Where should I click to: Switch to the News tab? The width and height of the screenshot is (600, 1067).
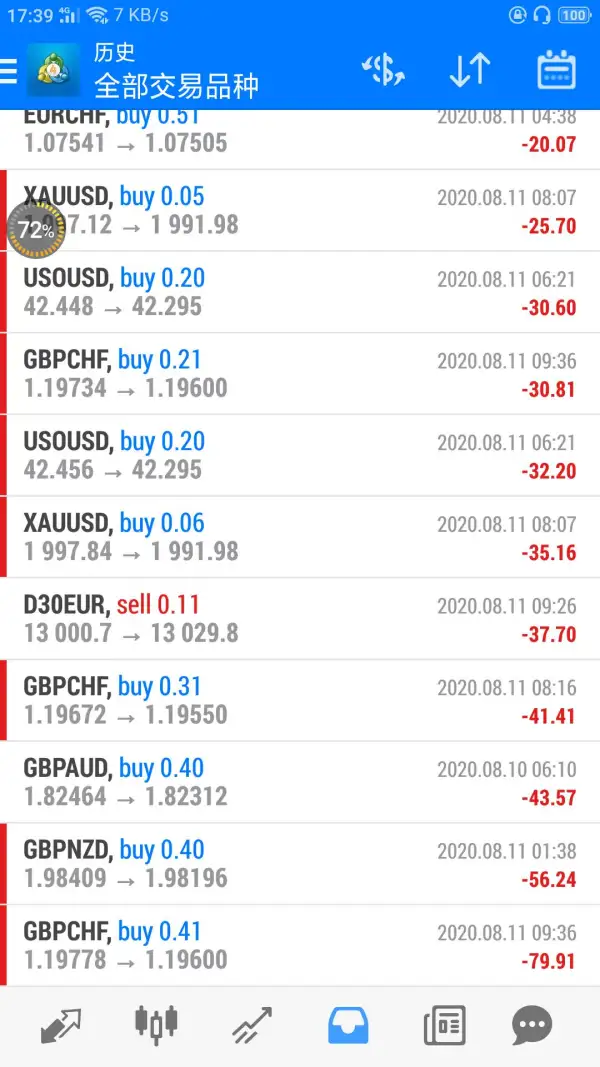point(444,1025)
